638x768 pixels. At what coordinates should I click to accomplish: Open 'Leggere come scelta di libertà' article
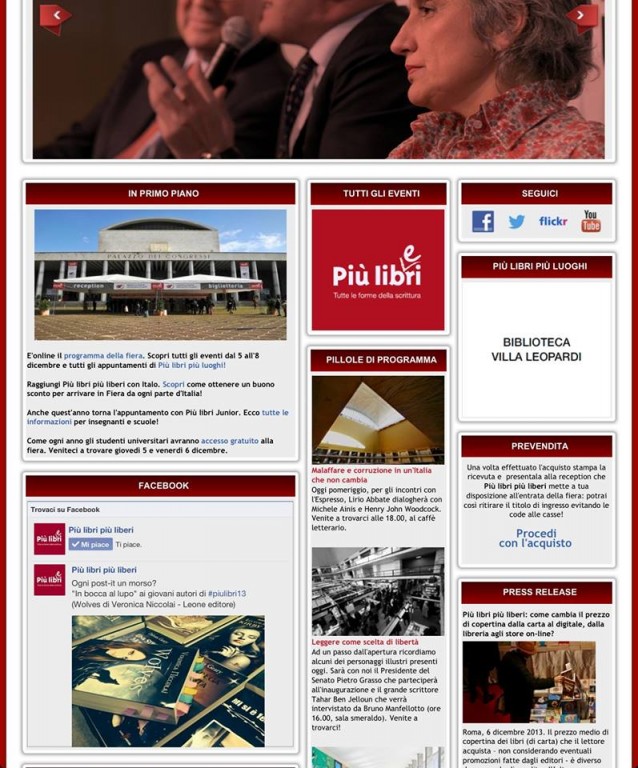tap(365, 642)
